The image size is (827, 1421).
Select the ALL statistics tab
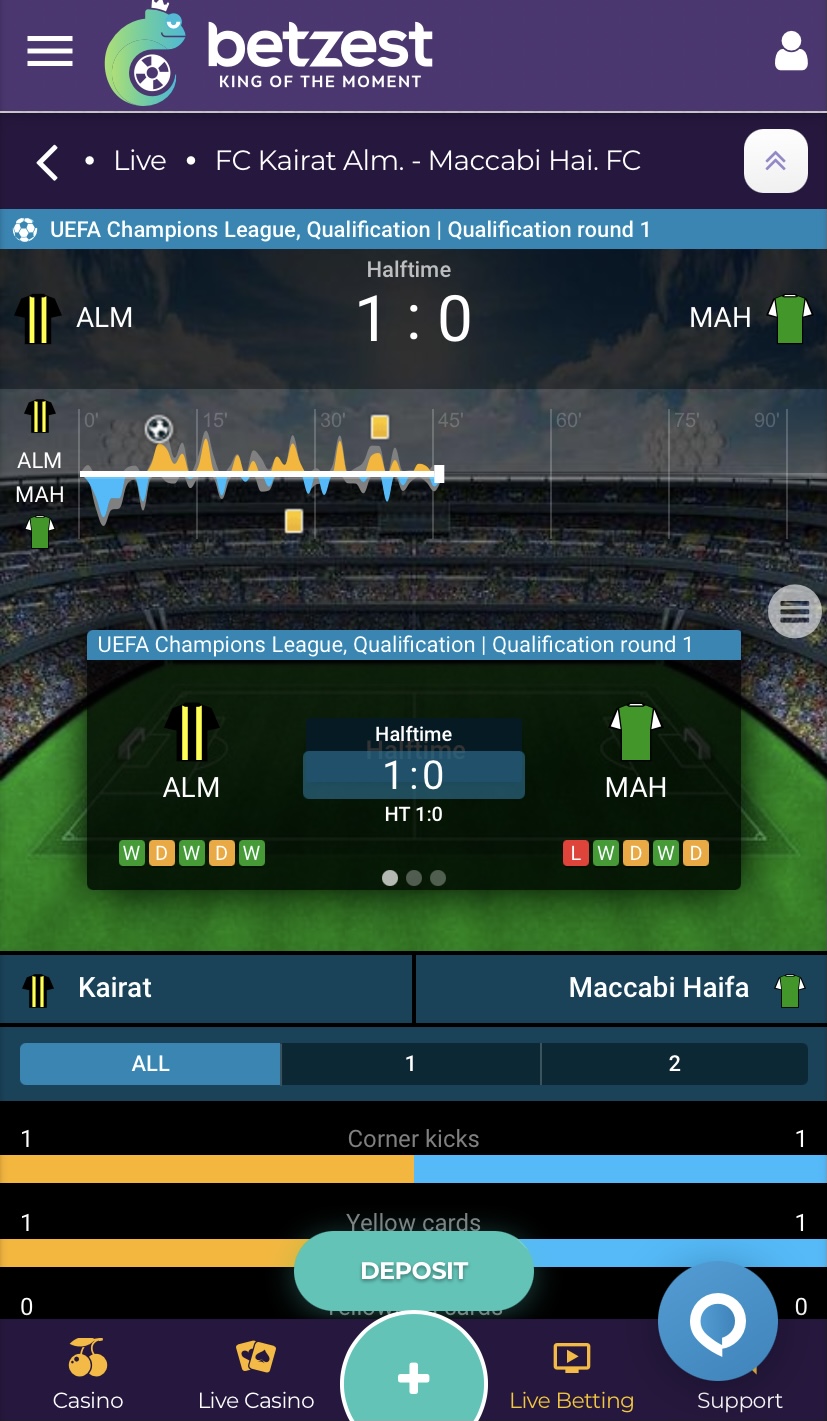tap(150, 1064)
